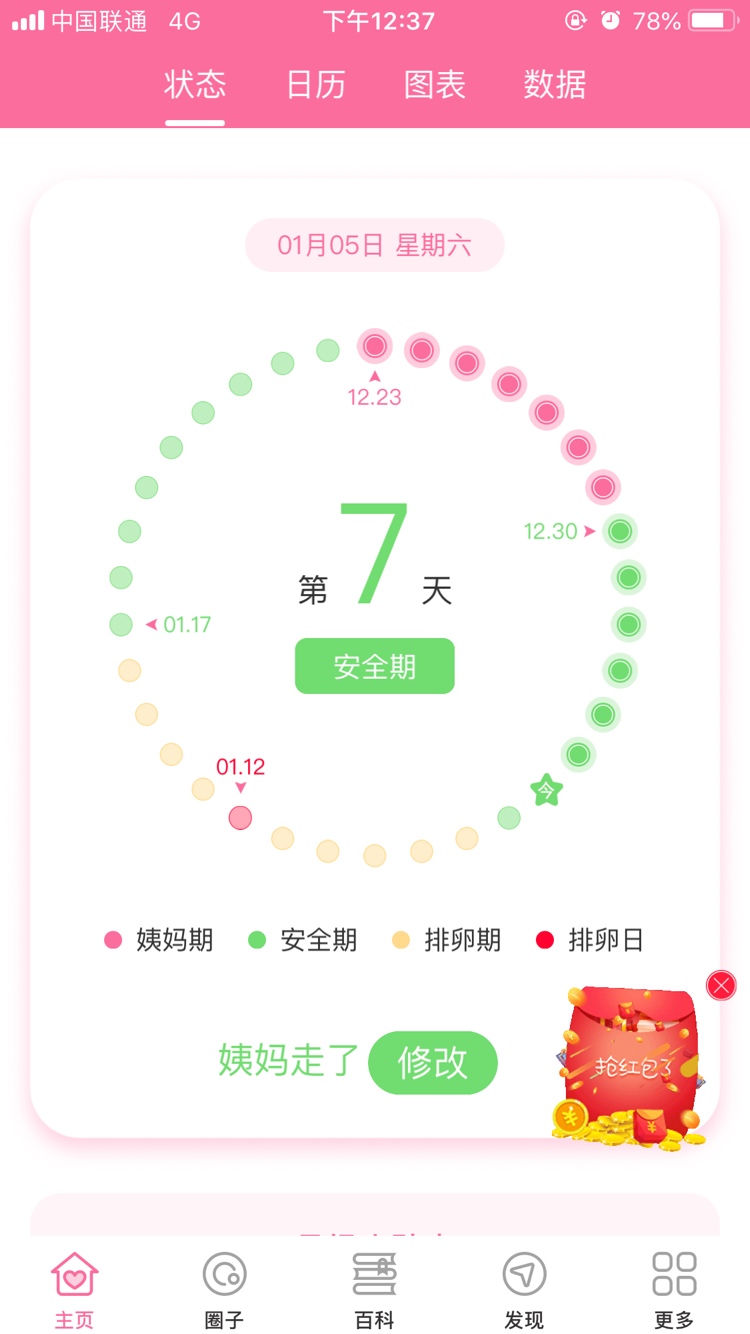Open the 更多 tab
Viewport: 750px width, 1334px height.
674,1290
